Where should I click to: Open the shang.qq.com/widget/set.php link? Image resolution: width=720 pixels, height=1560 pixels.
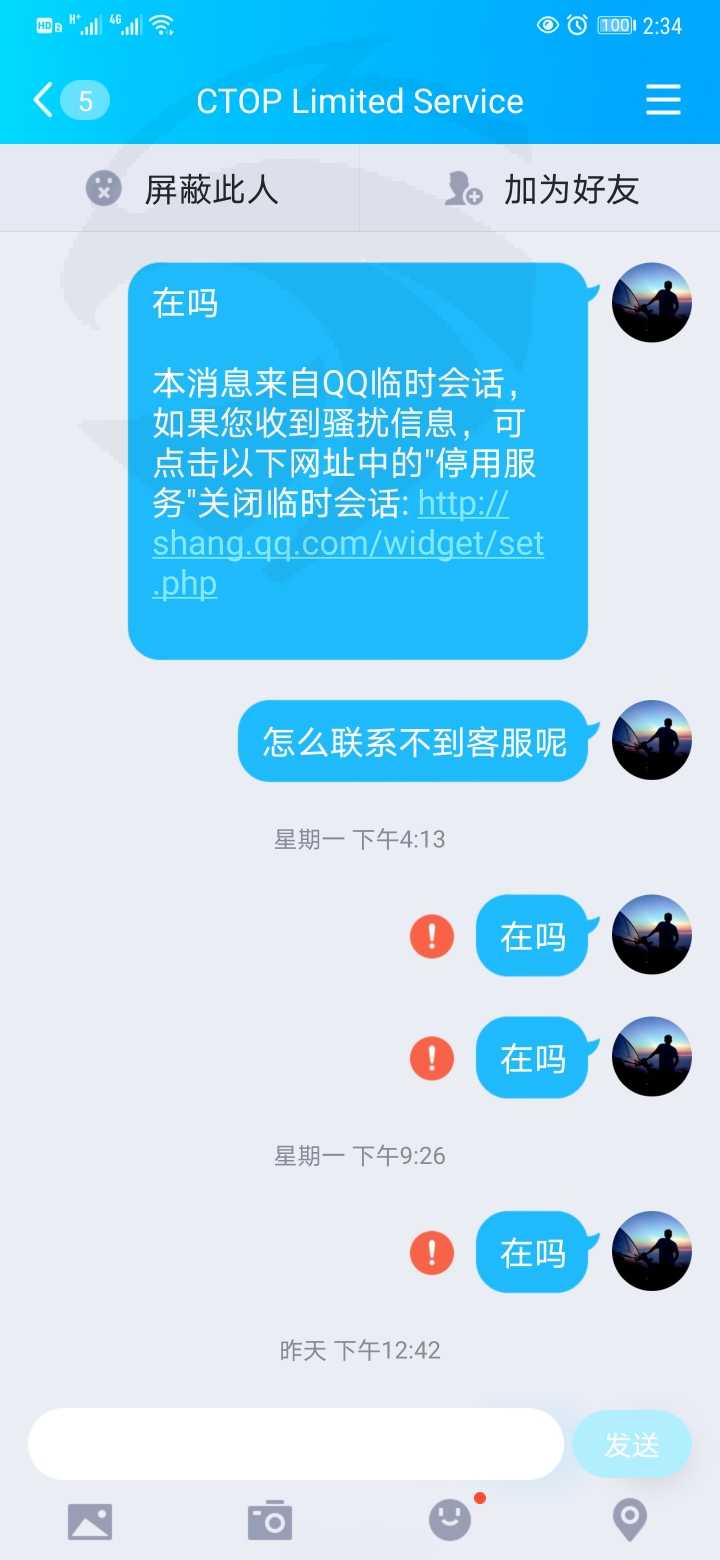[348, 543]
